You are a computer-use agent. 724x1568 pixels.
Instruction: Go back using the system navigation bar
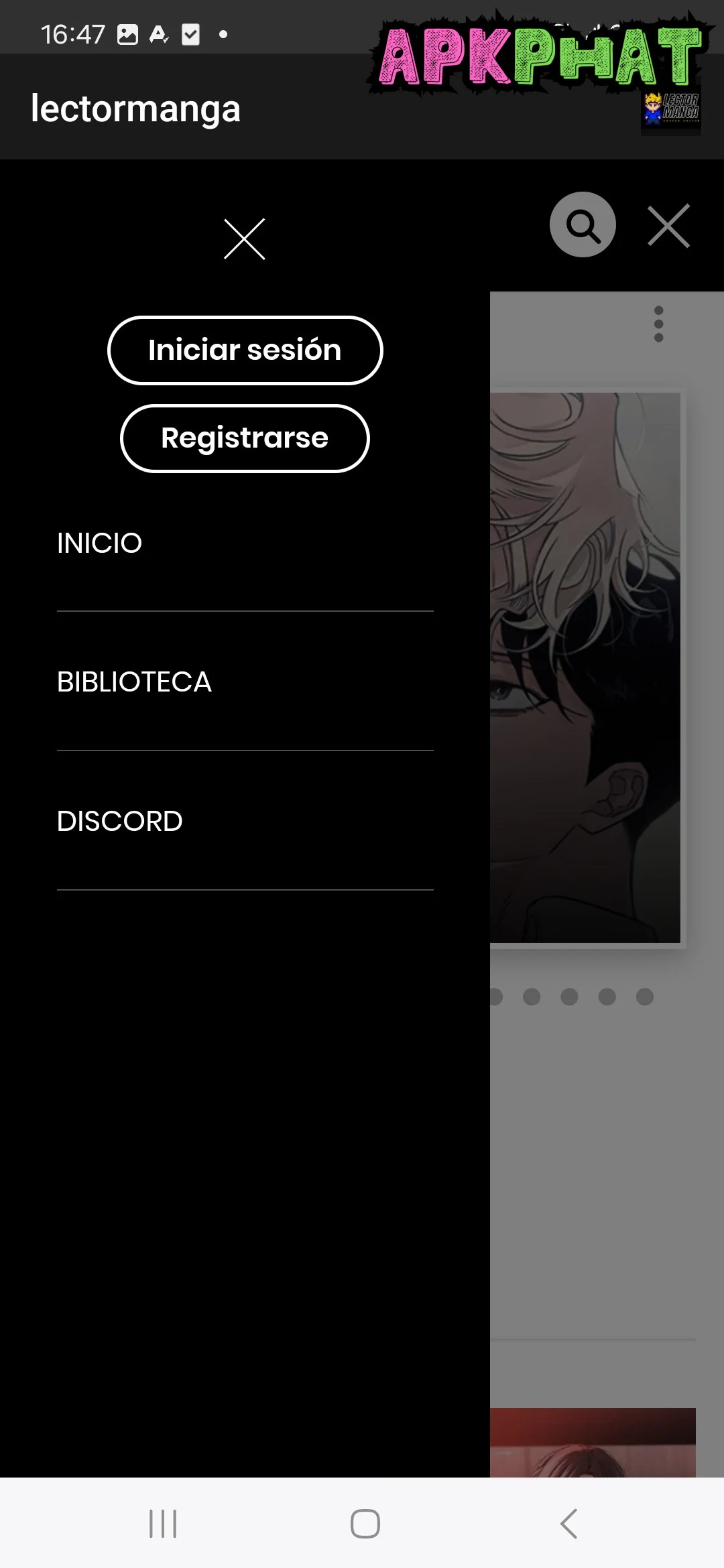click(568, 1524)
